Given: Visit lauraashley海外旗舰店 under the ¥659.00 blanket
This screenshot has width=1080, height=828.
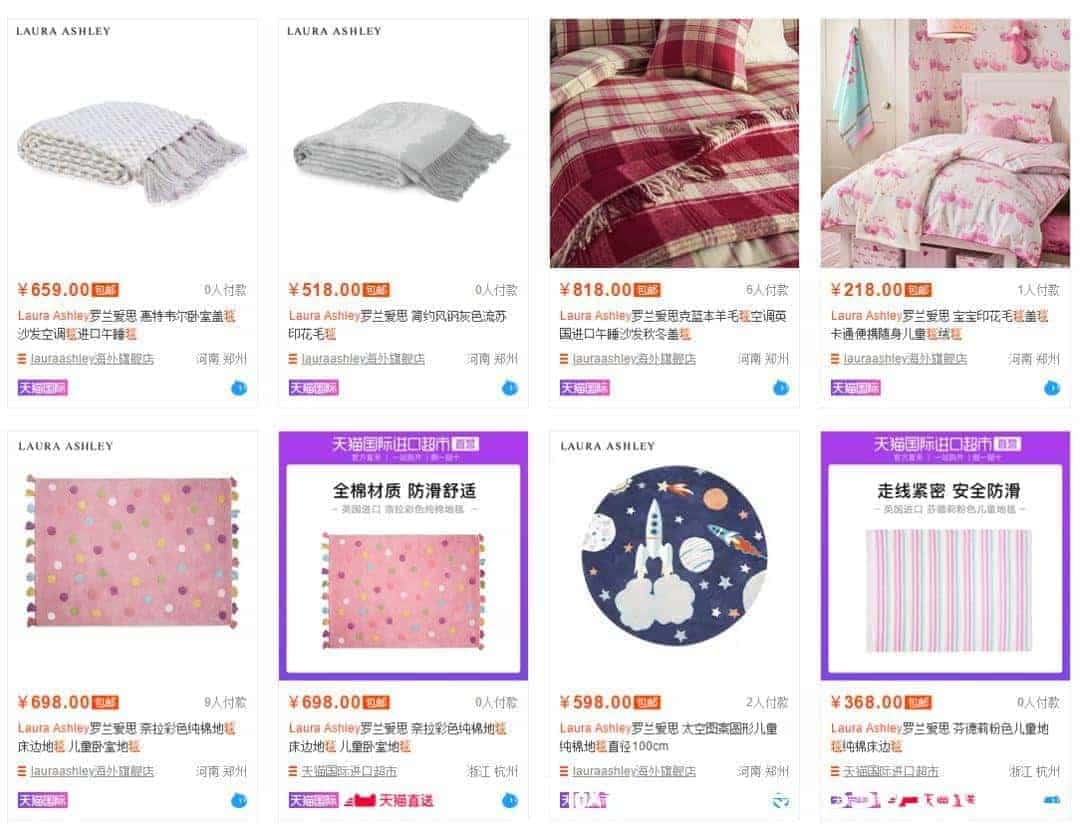Looking at the screenshot, I should pos(92,359).
